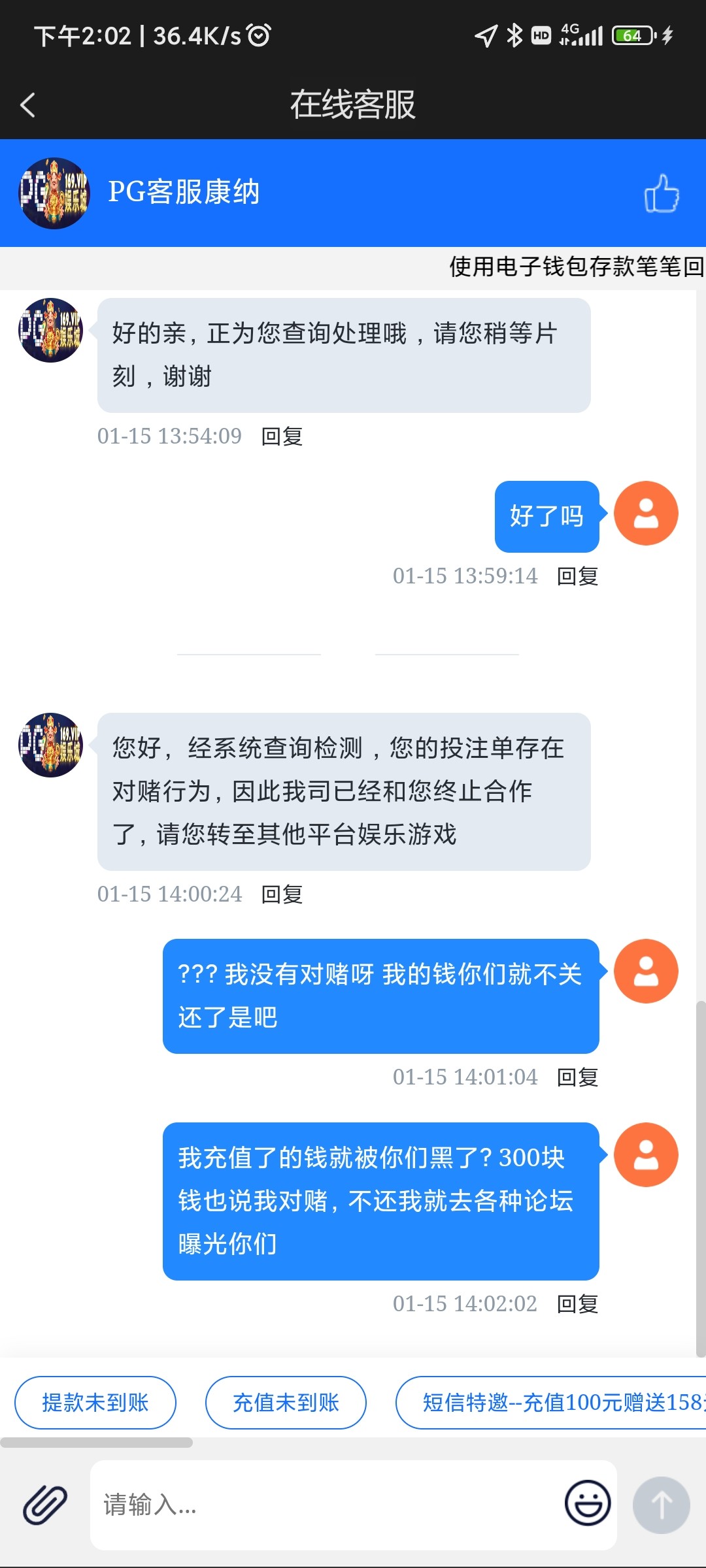Reply to the 13:54:09 message via 回复
Screen dimensions: 706x1568
[282, 436]
